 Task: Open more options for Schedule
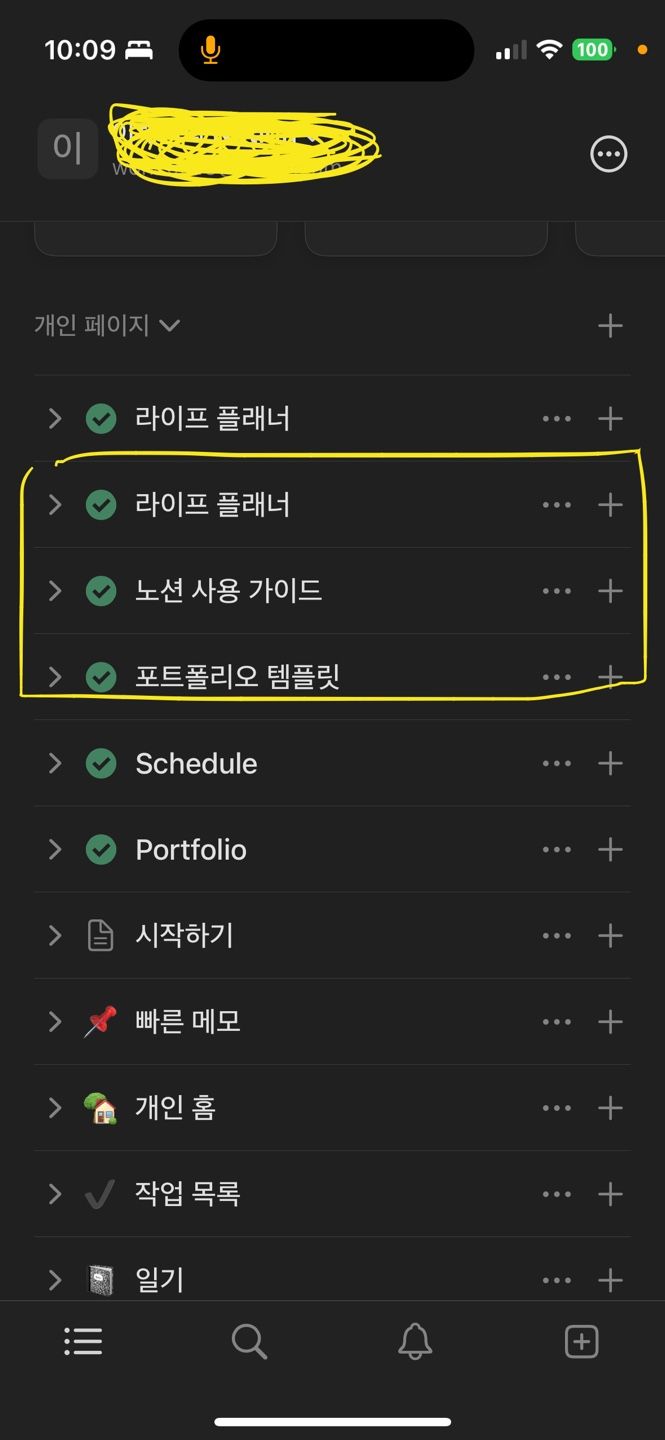[556, 764]
